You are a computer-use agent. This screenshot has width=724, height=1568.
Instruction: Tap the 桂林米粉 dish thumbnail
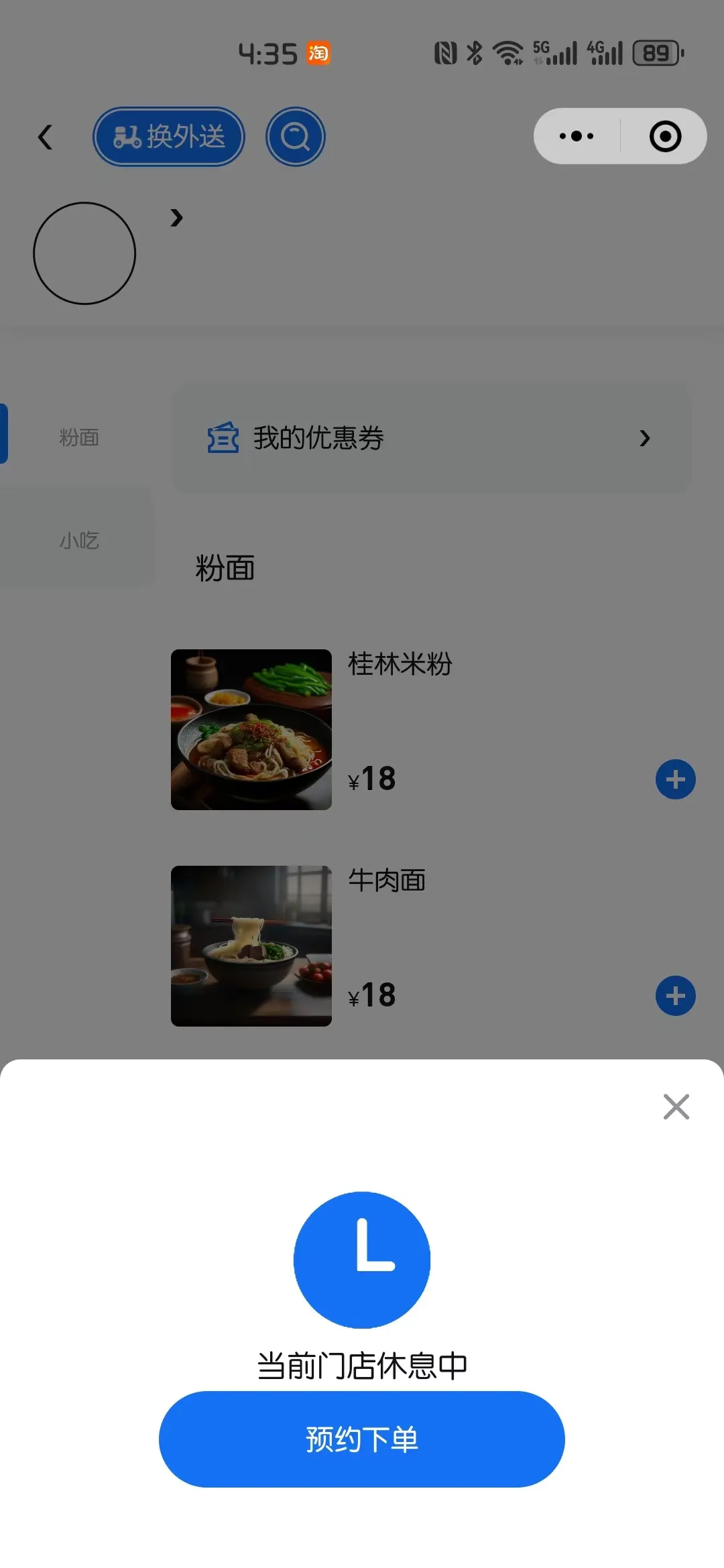coord(251,729)
